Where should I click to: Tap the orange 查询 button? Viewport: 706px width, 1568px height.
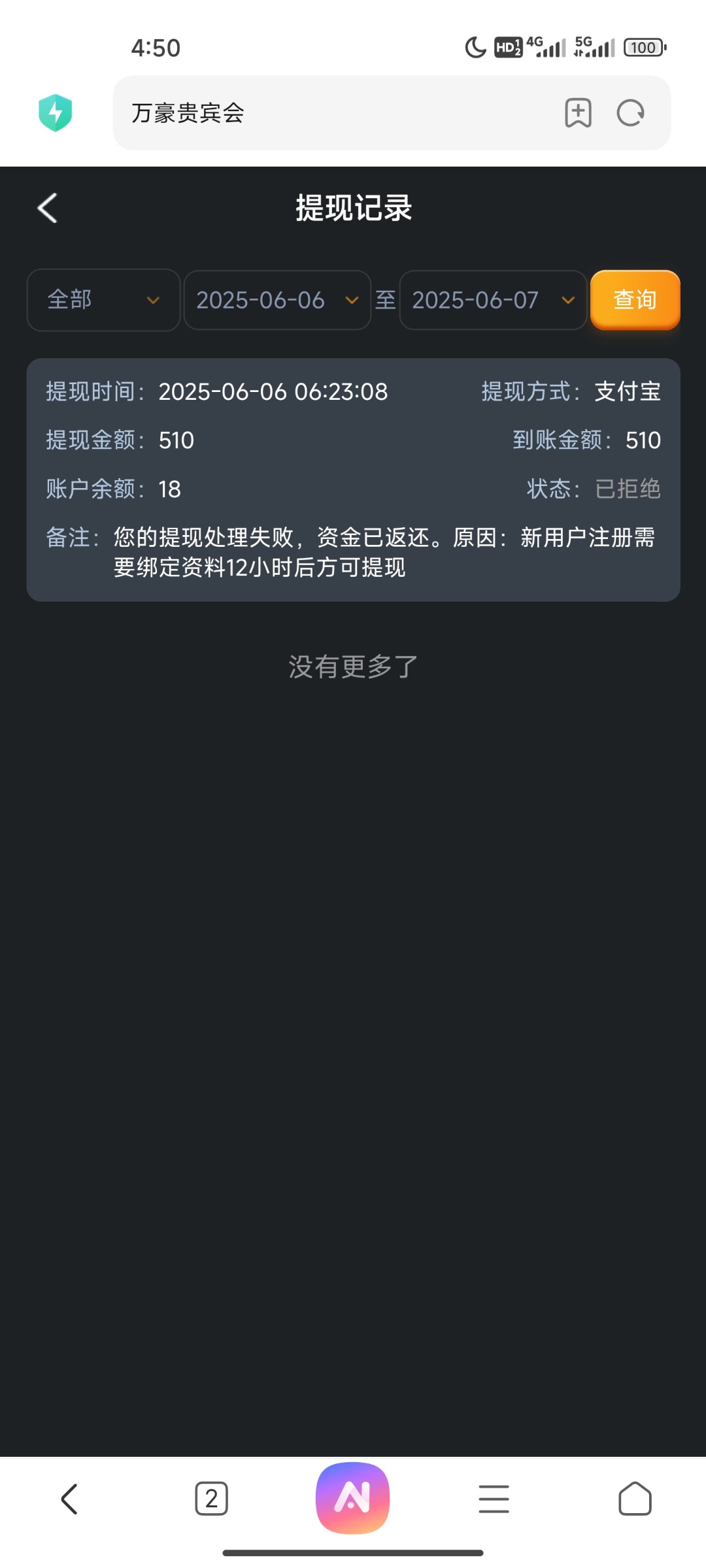pos(635,299)
